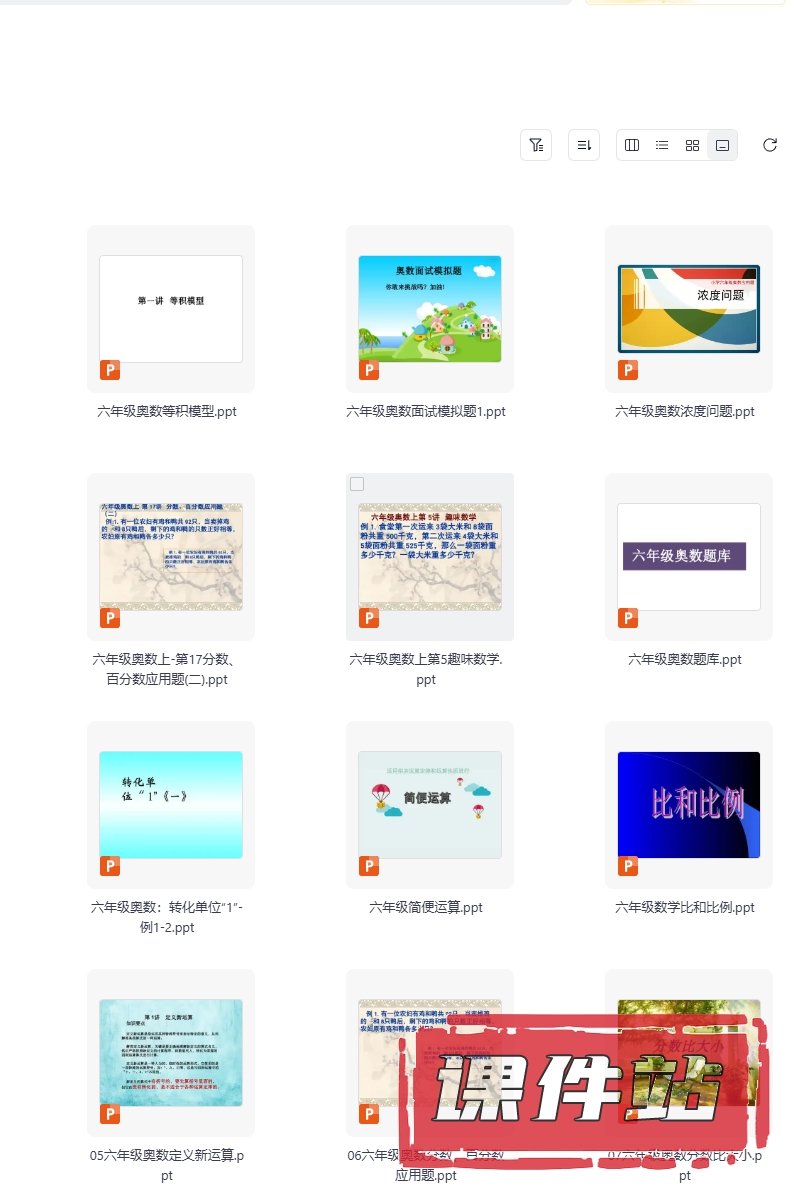Open 六年级奥数等积模型.ppt
800x1200 pixels.
171,309
